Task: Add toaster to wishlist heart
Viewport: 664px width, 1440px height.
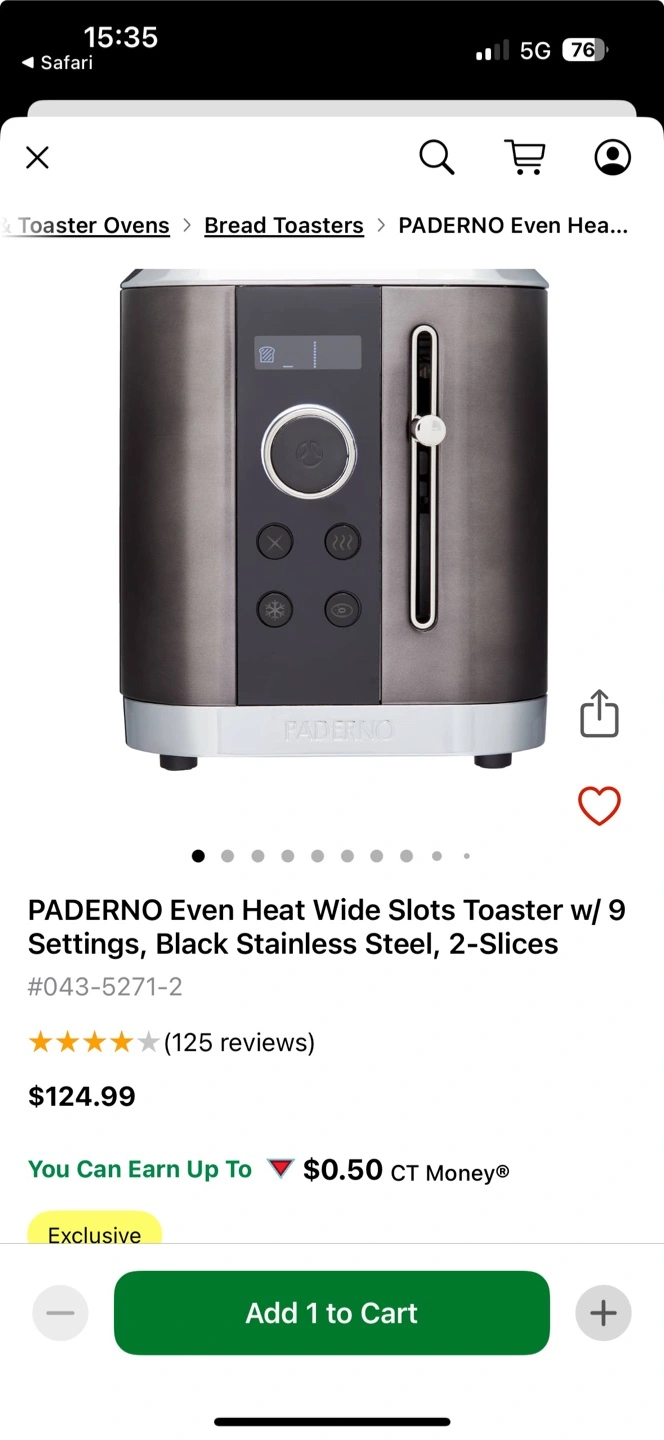Action: point(599,806)
